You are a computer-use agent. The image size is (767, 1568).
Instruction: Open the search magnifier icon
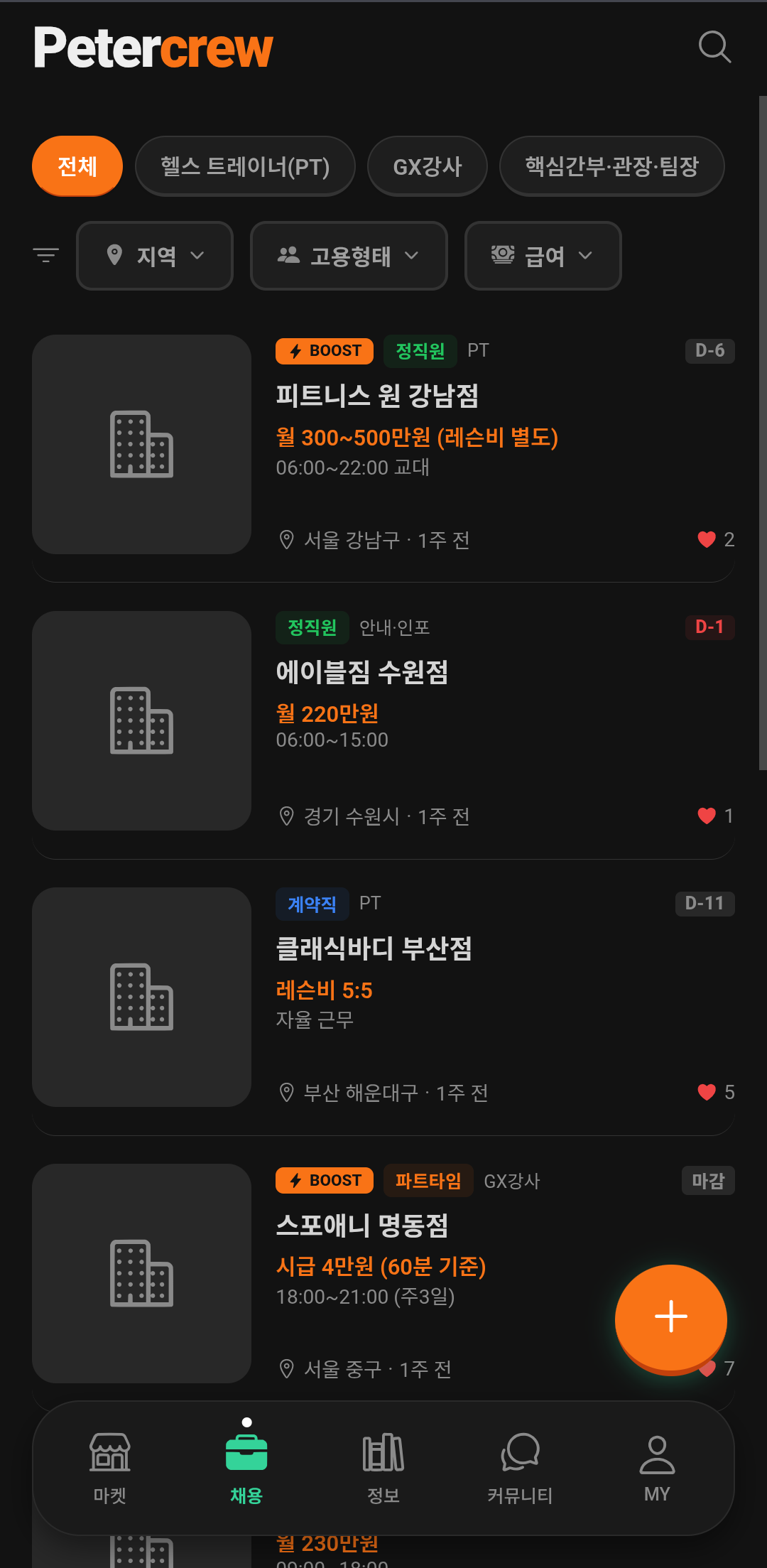pyautogui.click(x=714, y=48)
